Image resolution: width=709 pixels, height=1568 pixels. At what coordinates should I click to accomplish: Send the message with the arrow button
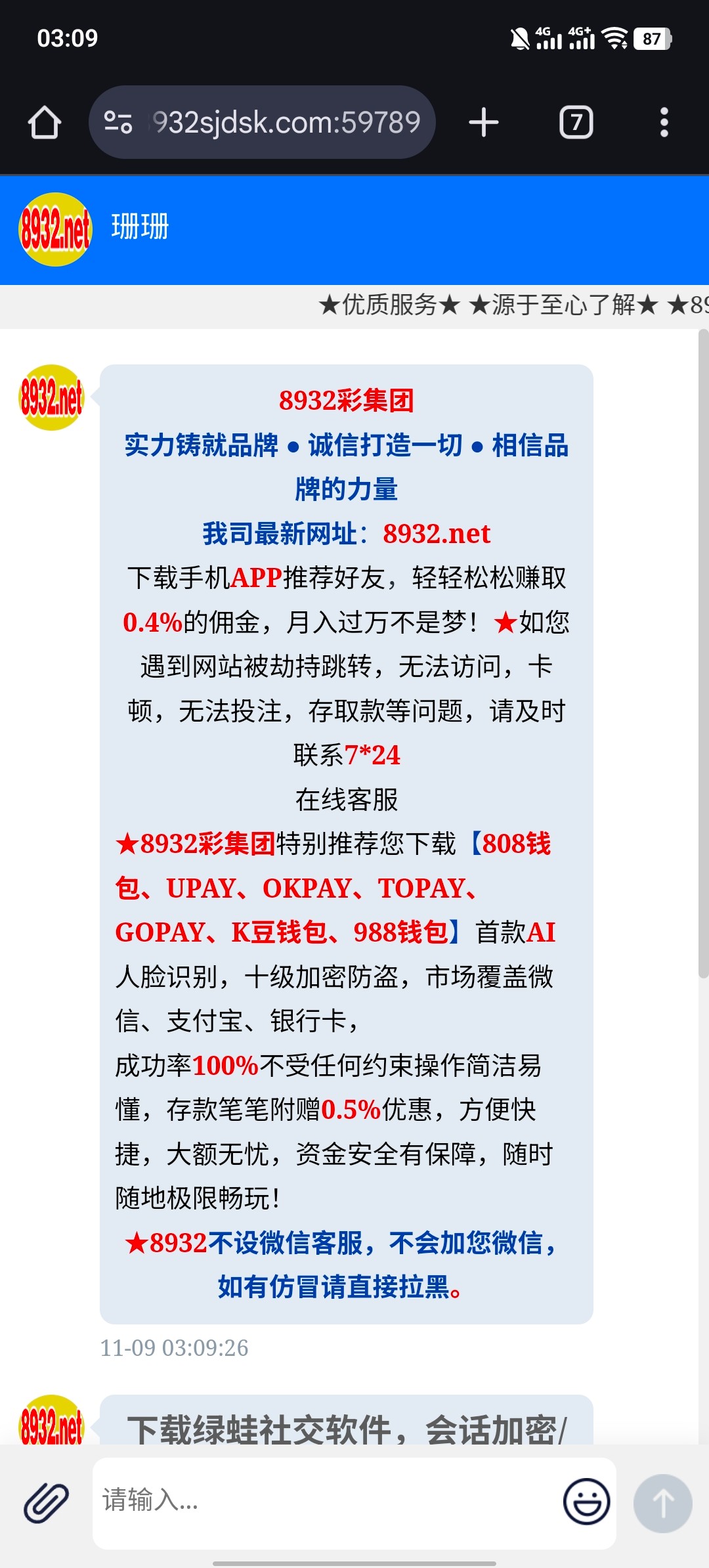(x=662, y=1503)
